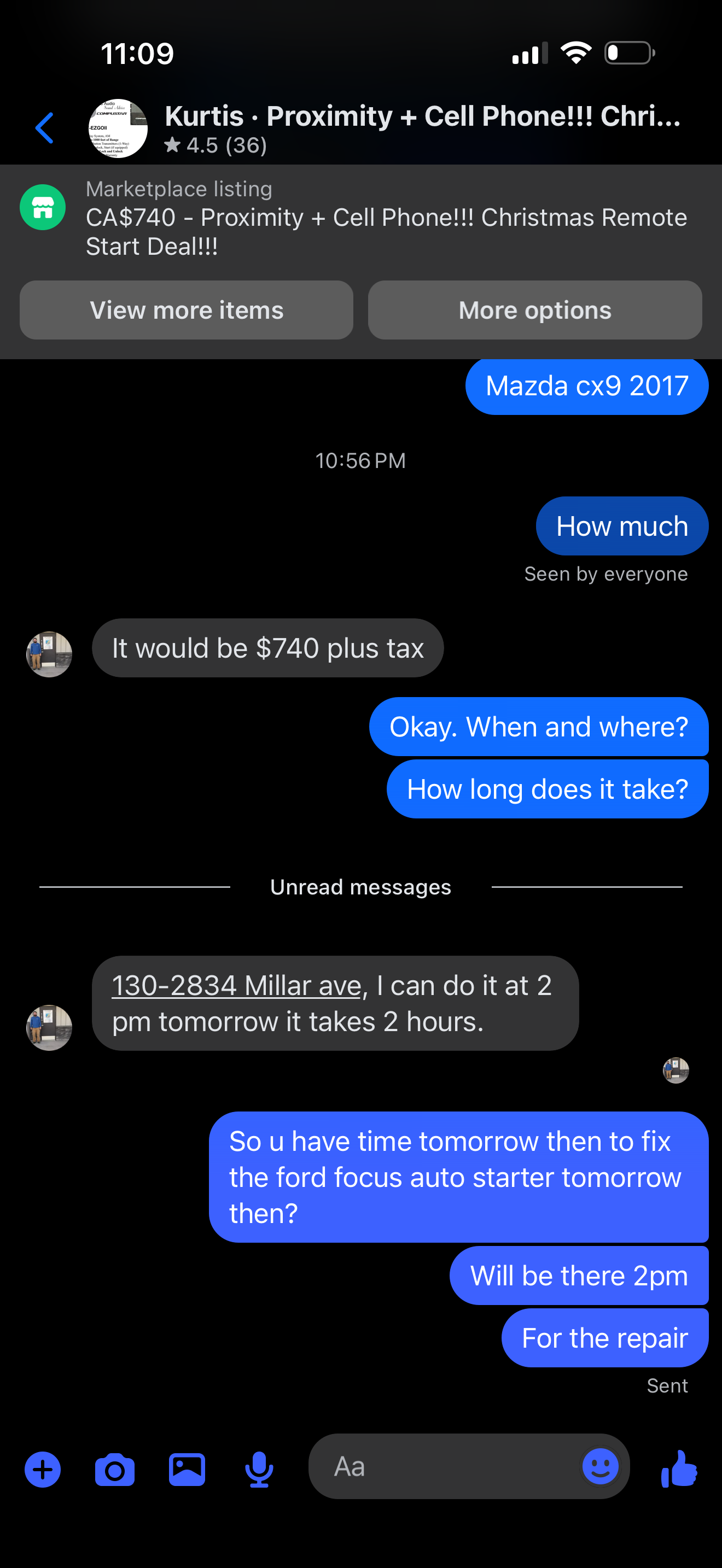Tap View more items button

(187, 310)
